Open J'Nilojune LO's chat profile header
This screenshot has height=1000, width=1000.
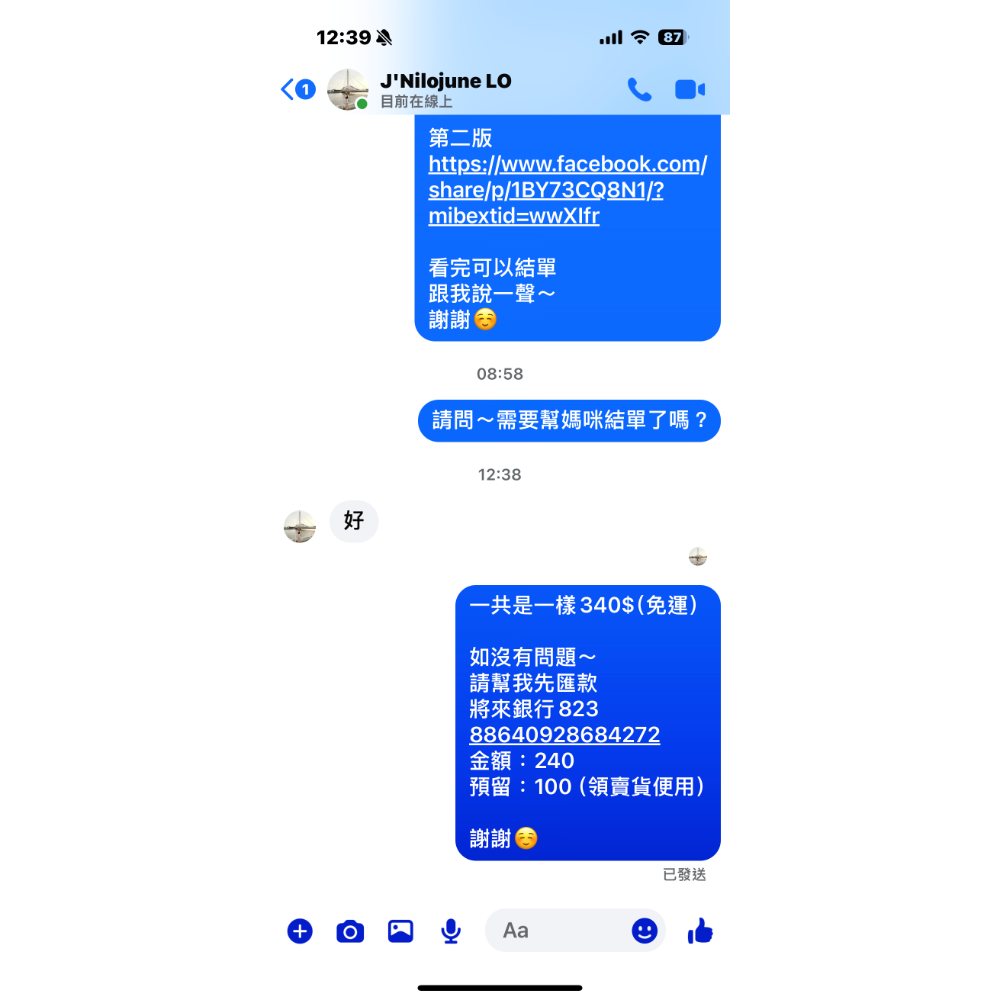coord(445,89)
